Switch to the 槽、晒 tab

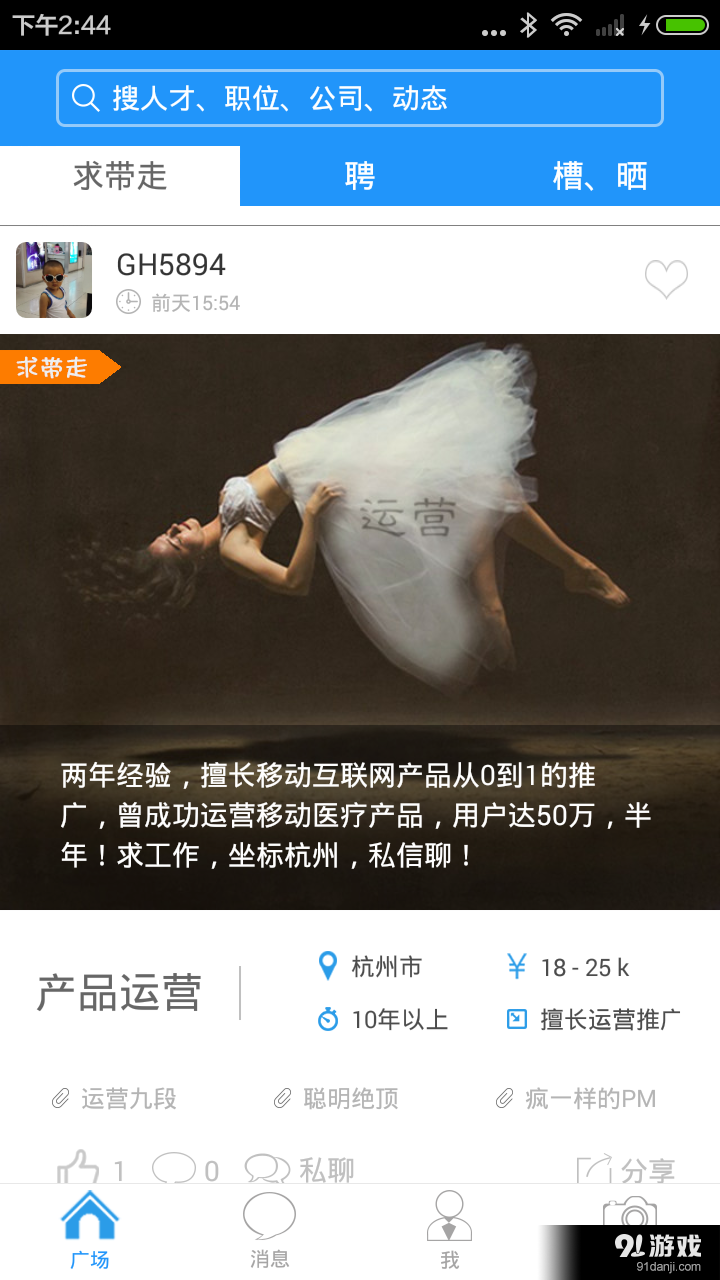click(x=600, y=175)
